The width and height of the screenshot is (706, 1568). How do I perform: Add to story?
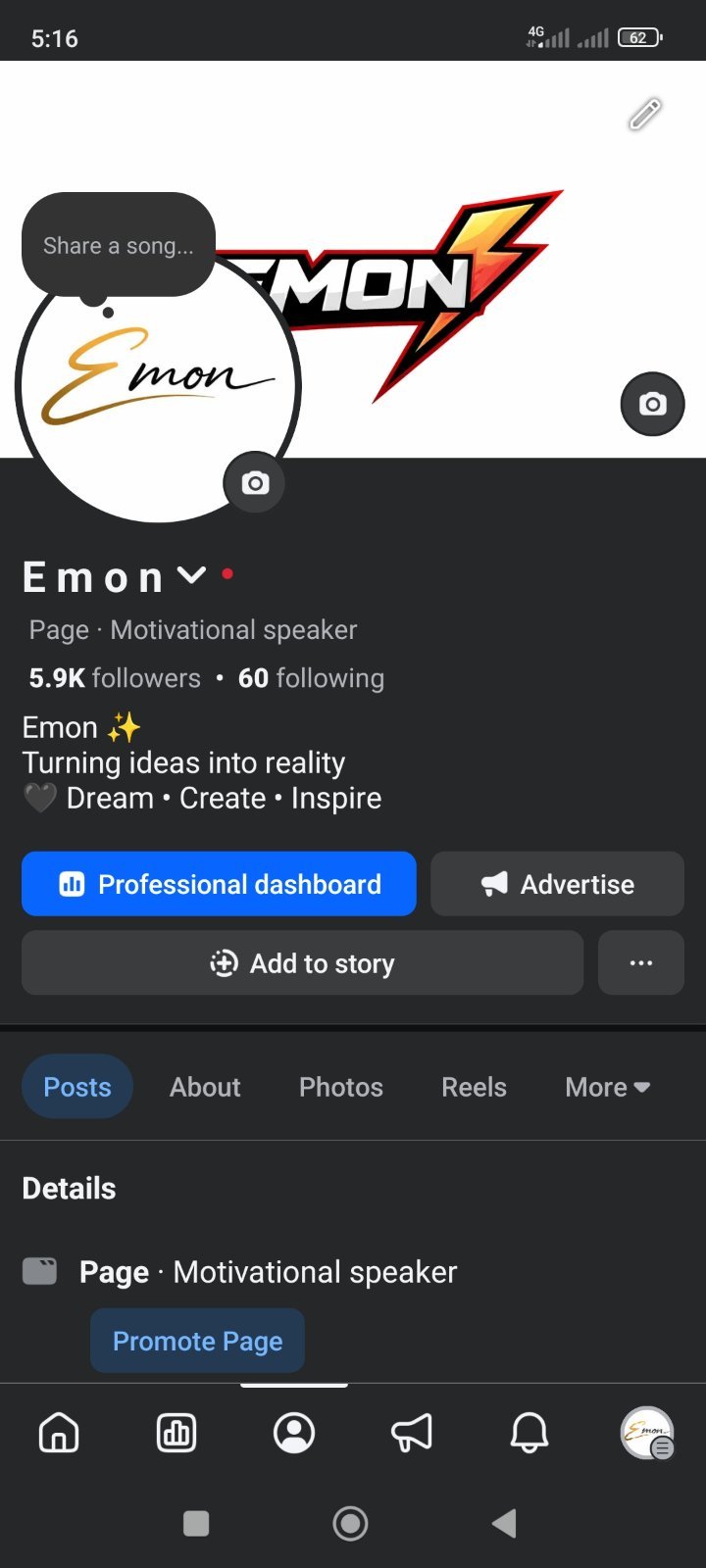click(302, 963)
